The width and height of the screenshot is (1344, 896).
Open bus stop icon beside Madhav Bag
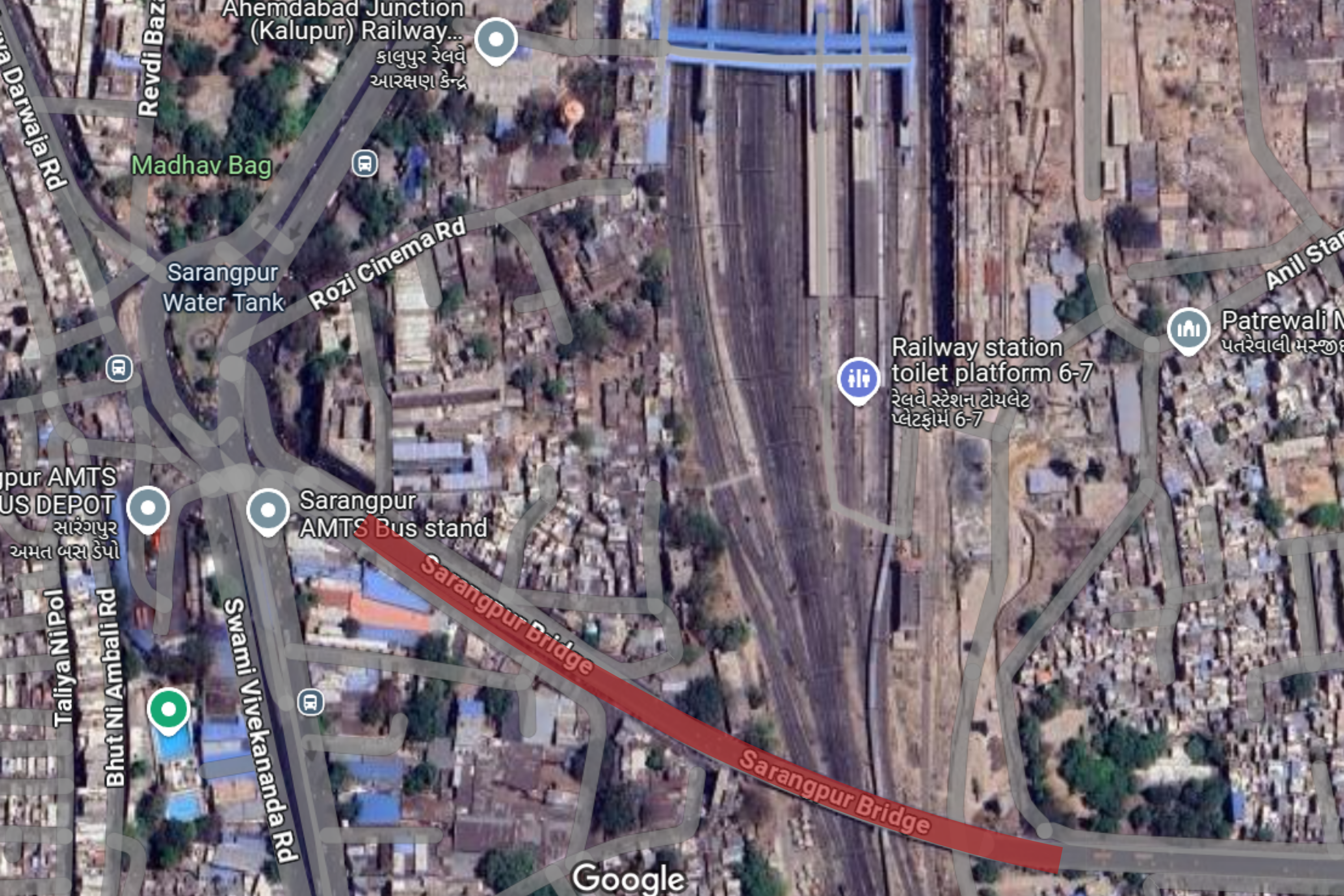[x=365, y=164]
